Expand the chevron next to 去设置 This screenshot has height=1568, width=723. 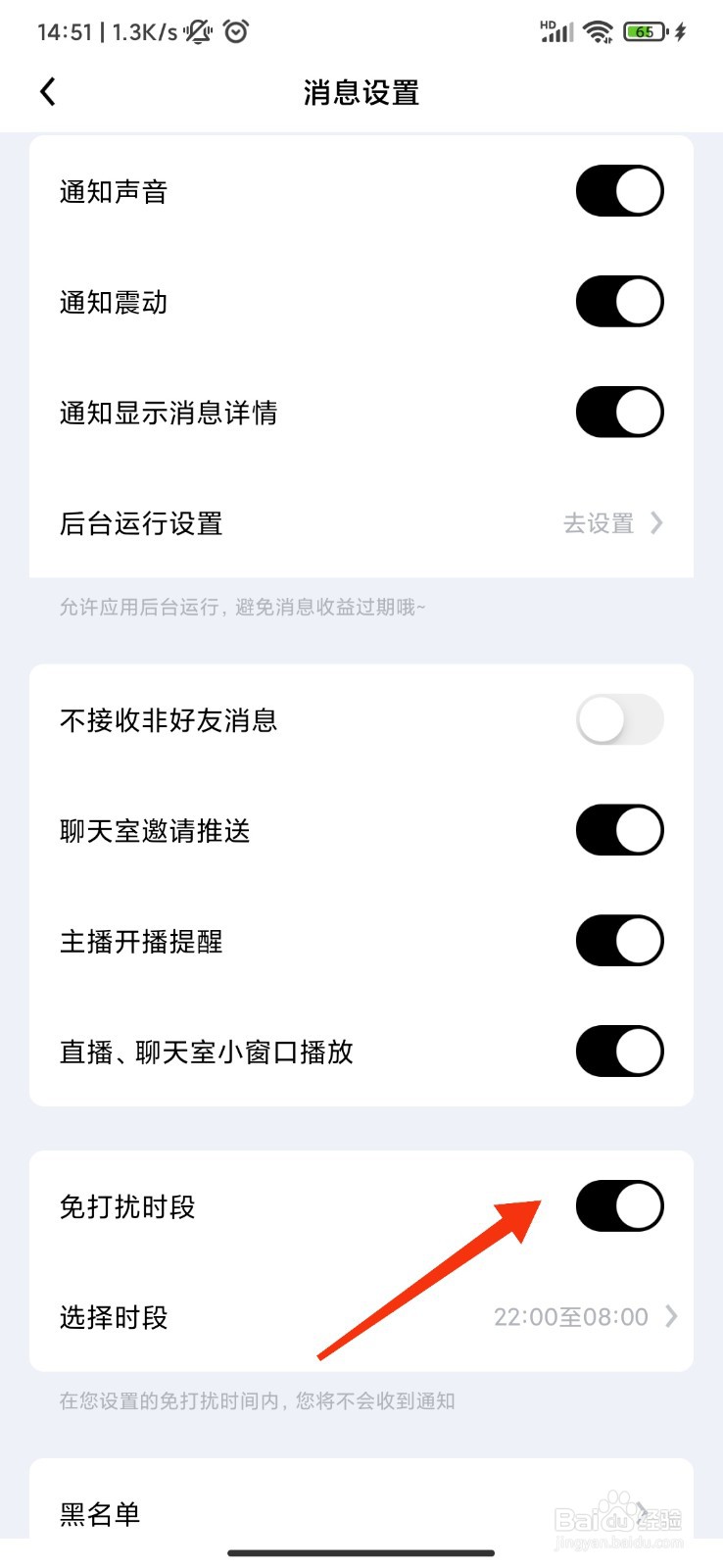[x=658, y=523]
